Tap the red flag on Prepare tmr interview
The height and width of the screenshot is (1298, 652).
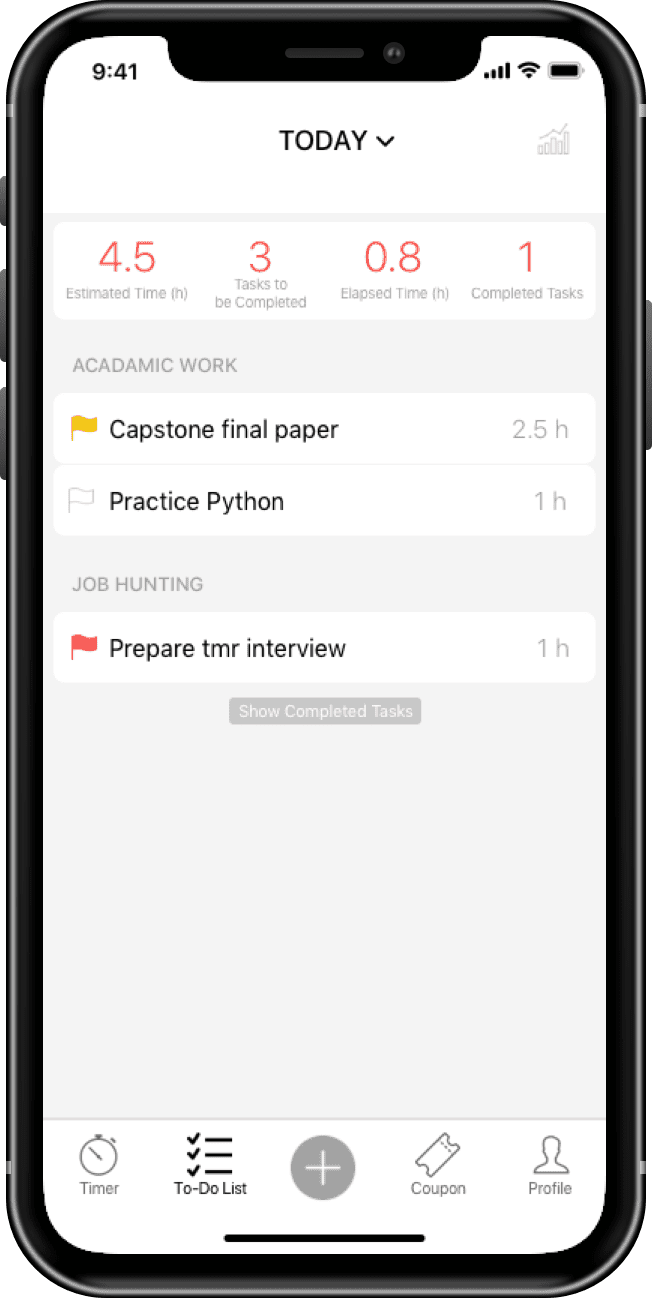pos(83,648)
